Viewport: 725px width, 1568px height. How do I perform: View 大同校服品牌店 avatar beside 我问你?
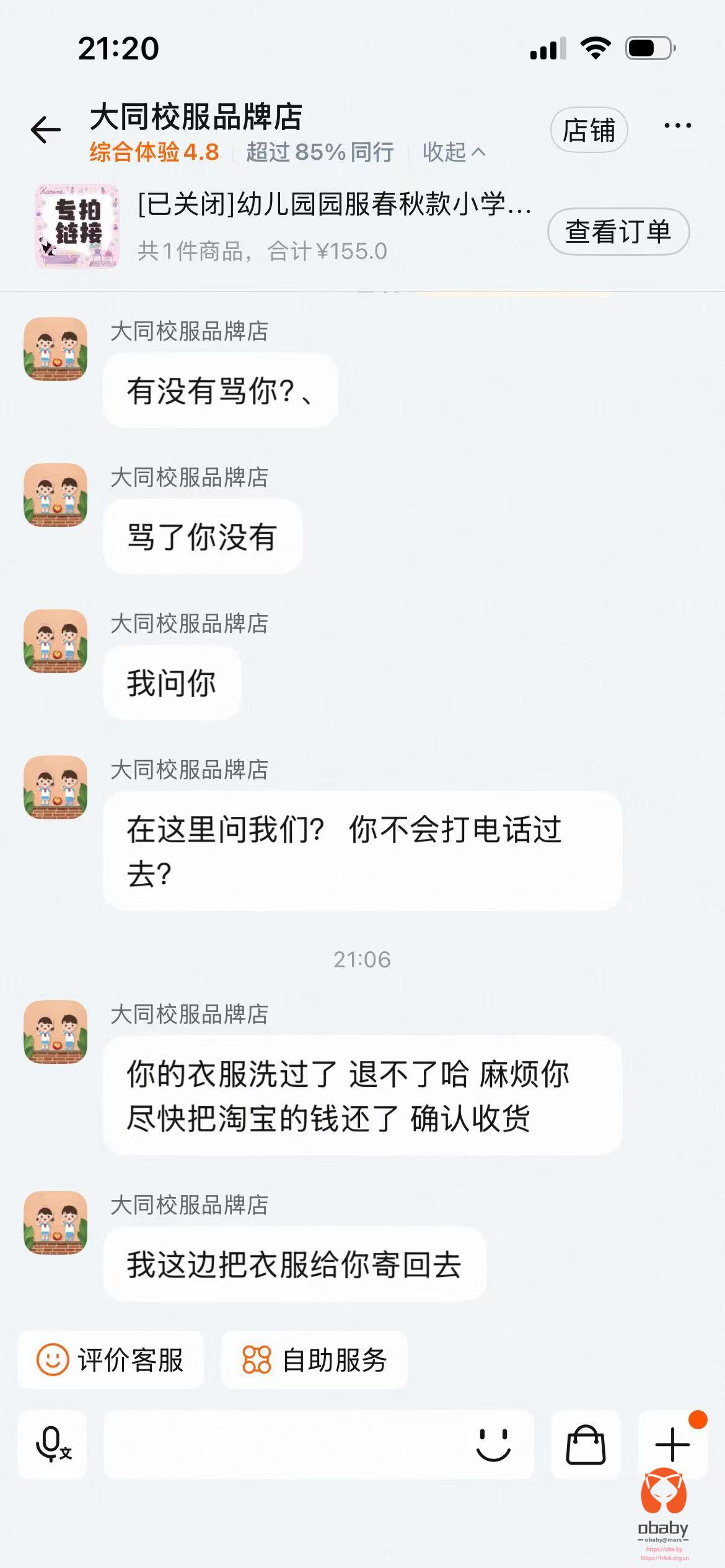click(56, 642)
